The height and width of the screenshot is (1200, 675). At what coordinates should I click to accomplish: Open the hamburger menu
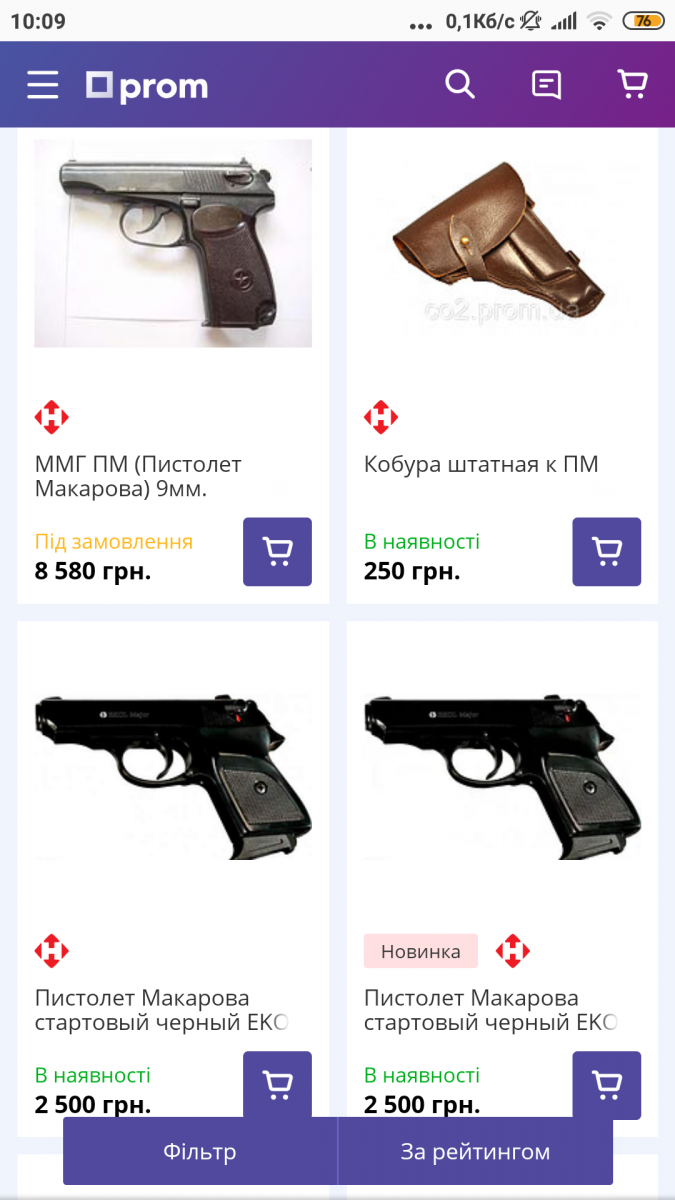coord(43,85)
